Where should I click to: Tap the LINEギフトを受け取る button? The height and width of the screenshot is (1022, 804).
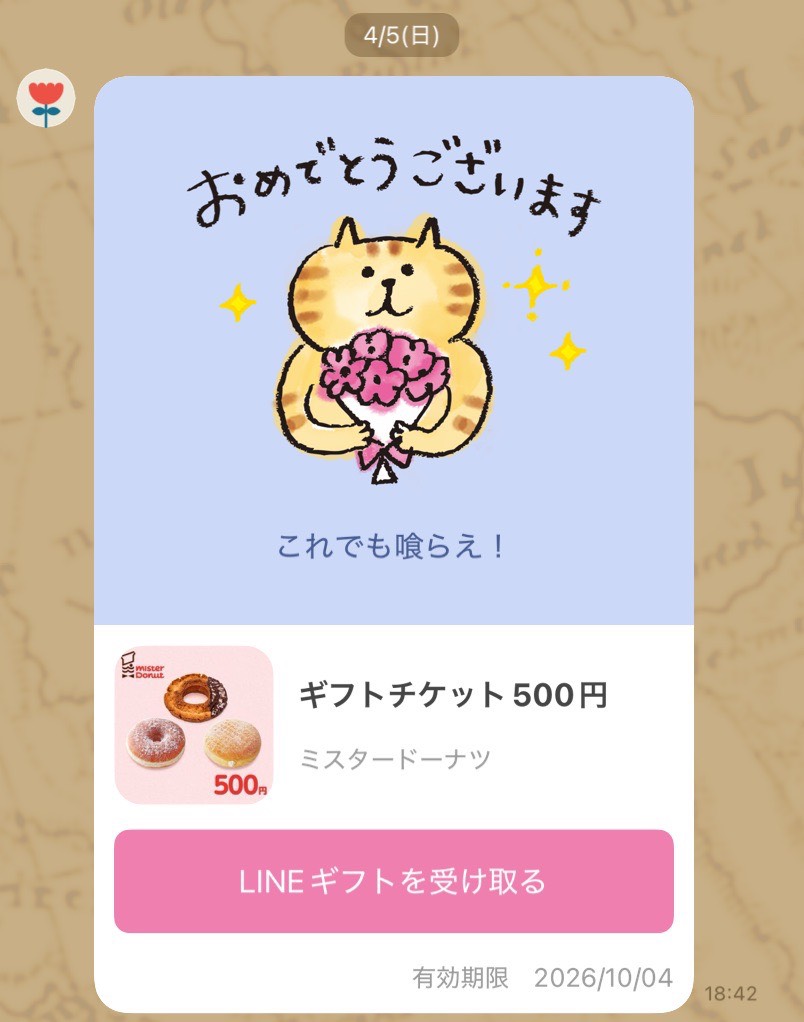393,881
